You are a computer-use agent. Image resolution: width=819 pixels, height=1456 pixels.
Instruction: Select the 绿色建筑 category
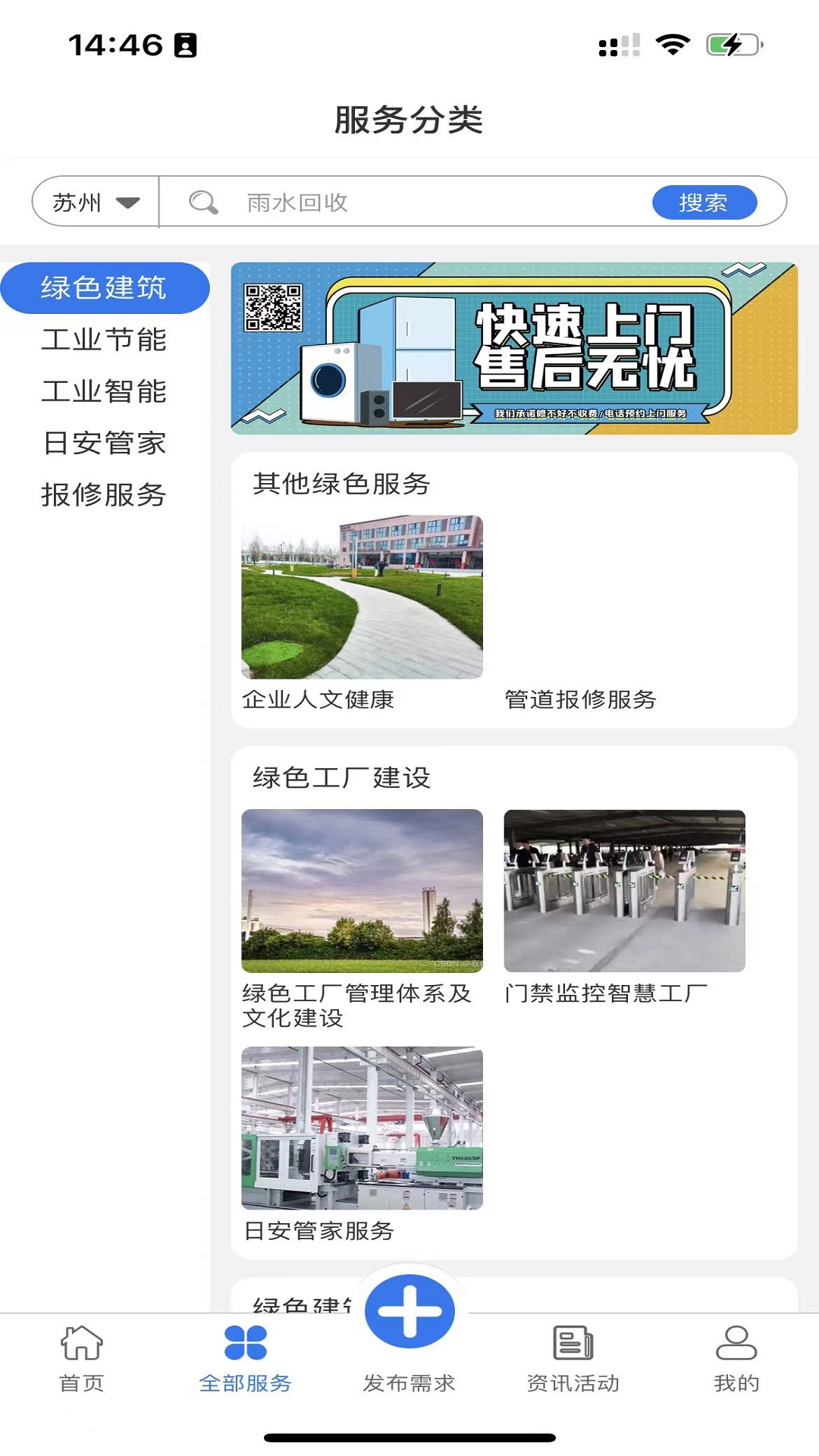(x=105, y=288)
